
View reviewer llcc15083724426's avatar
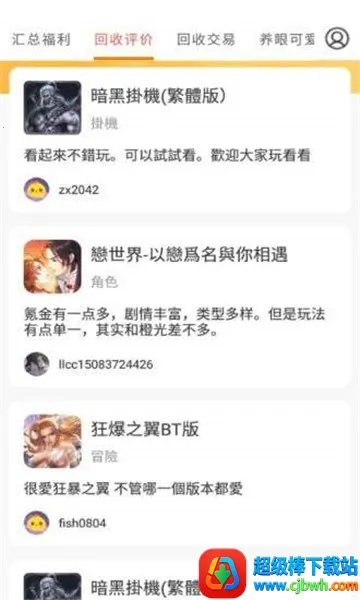[x=37, y=364]
